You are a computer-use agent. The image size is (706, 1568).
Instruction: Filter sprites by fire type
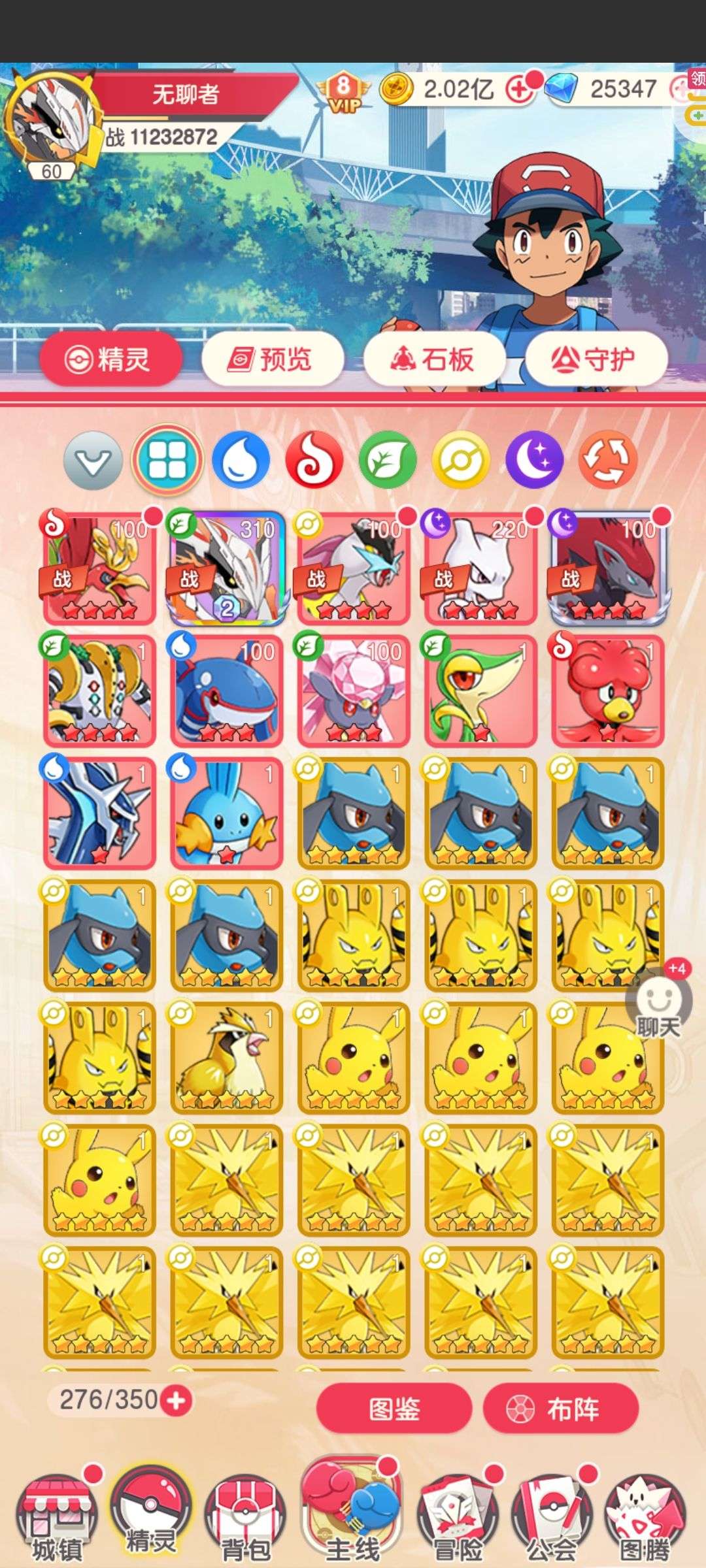(x=314, y=460)
